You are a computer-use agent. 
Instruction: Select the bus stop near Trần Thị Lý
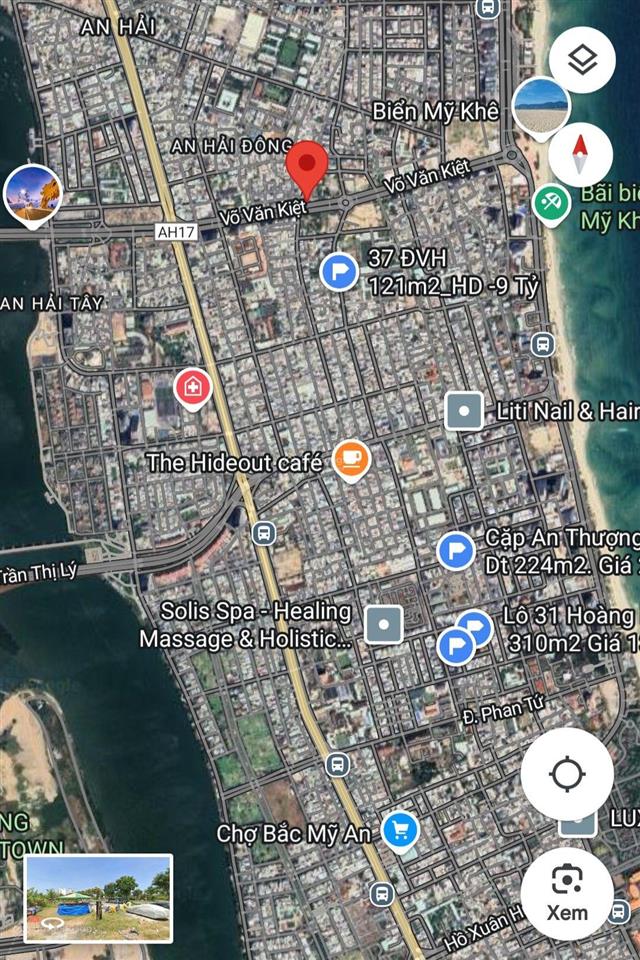[x=263, y=532]
